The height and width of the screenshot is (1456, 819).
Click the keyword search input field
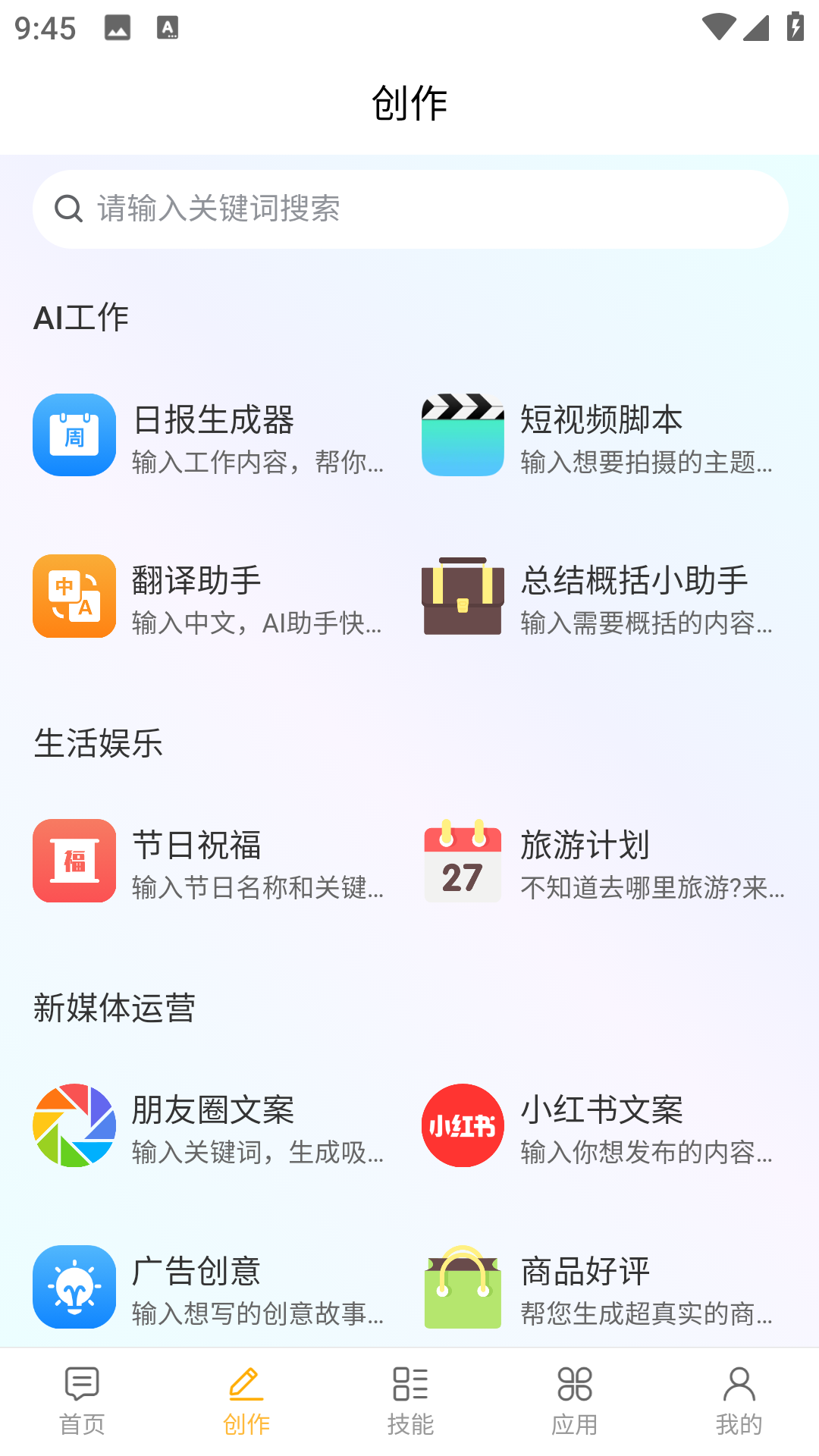tap(409, 209)
